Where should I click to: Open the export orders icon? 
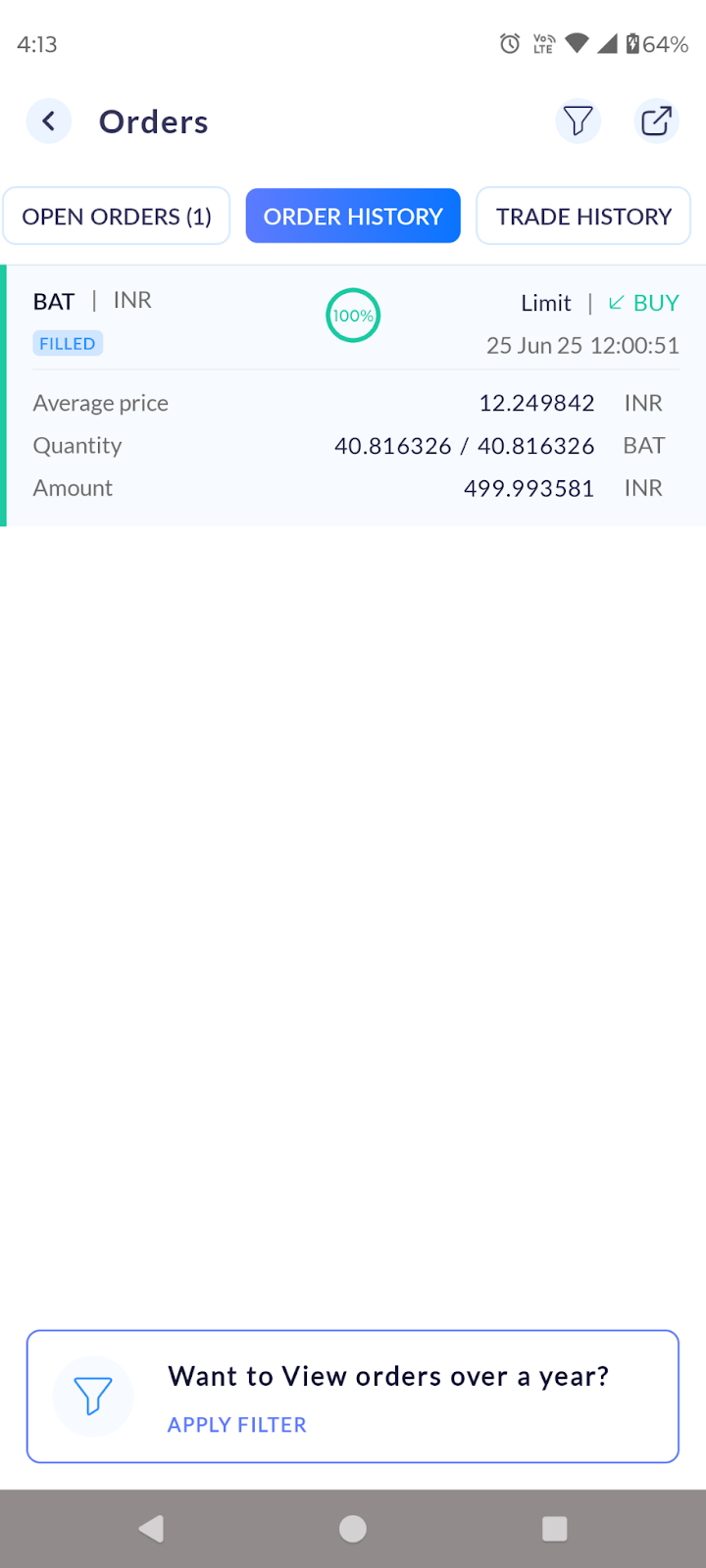(655, 122)
